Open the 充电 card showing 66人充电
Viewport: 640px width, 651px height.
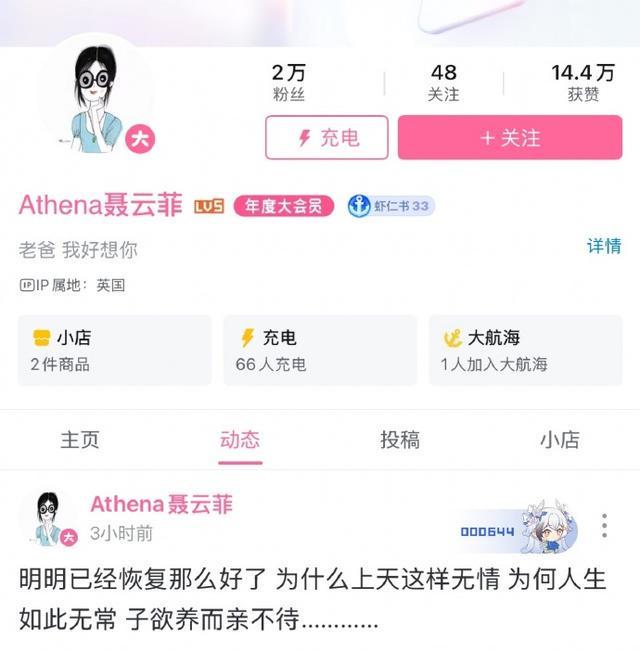(x=319, y=350)
